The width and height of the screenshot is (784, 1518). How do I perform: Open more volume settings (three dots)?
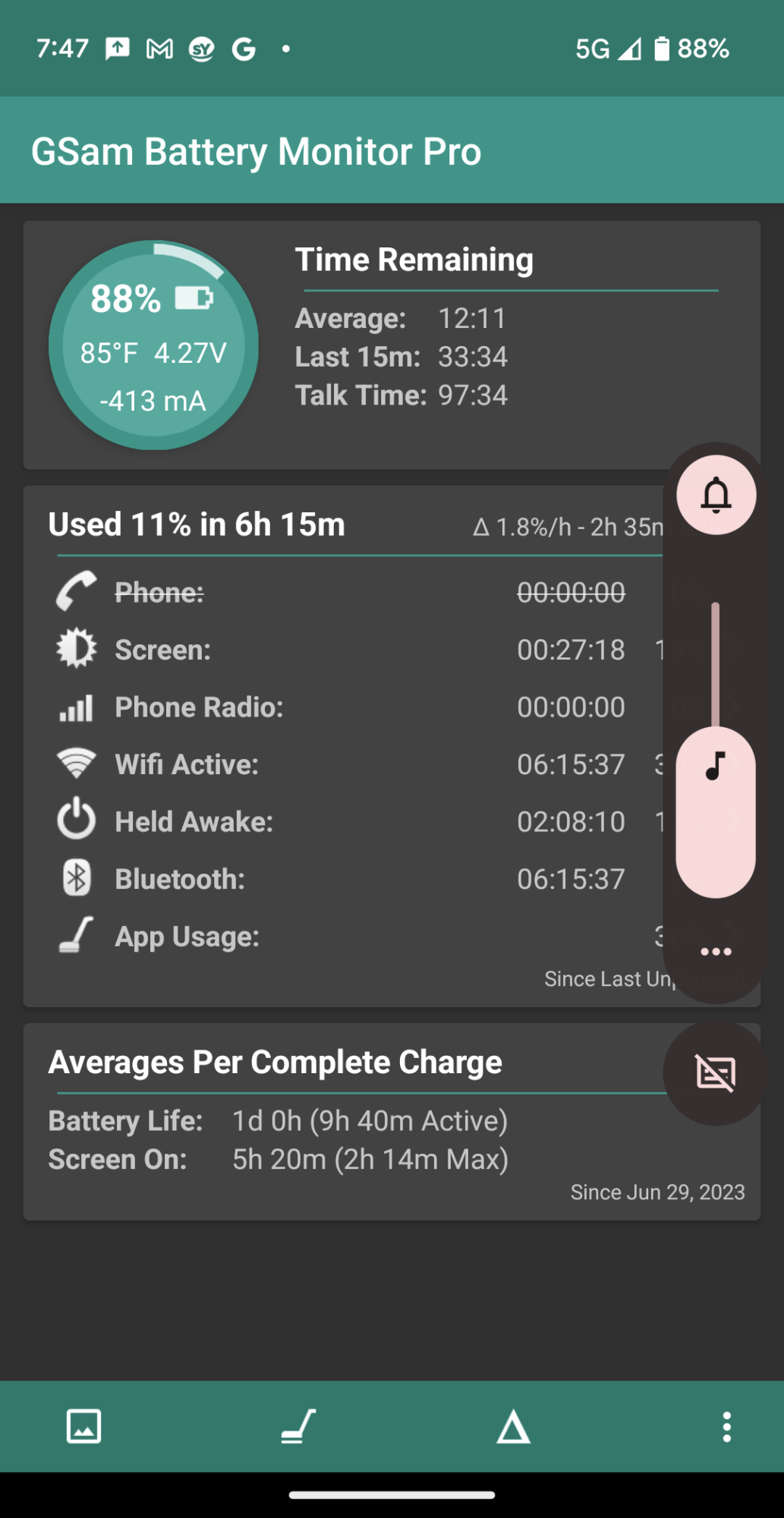pos(716,951)
